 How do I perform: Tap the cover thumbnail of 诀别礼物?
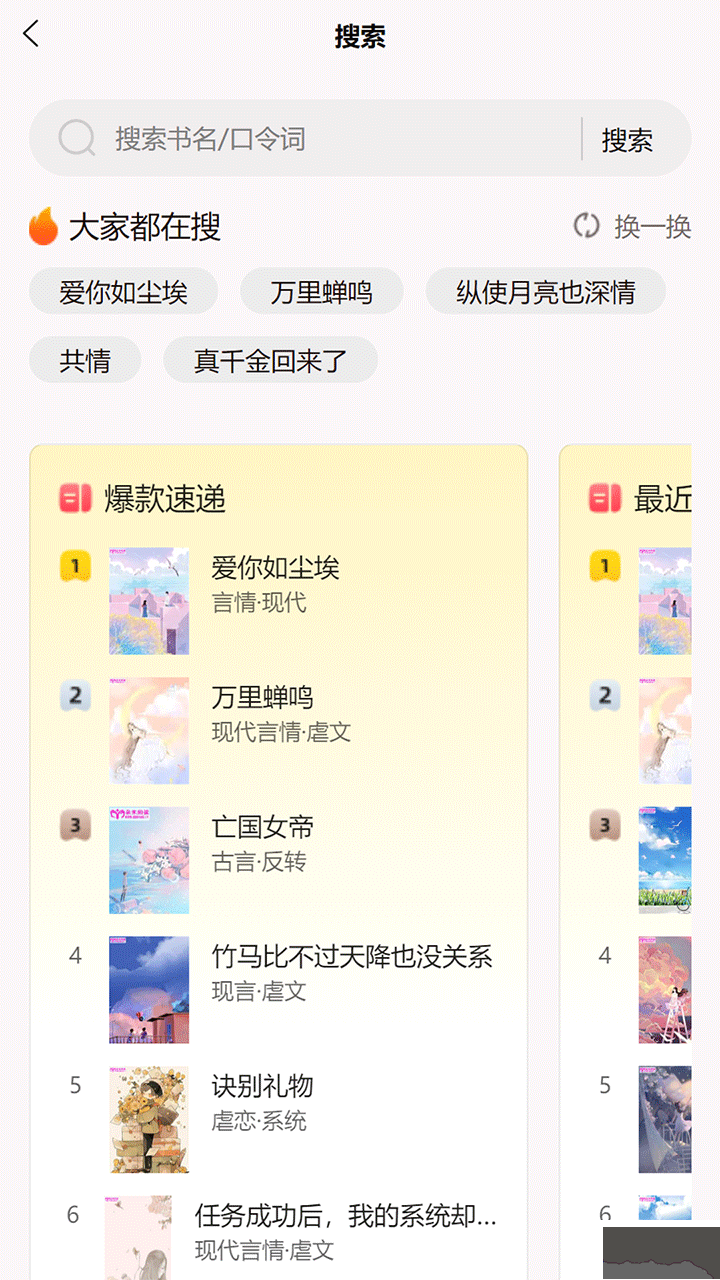[x=148, y=1119]
